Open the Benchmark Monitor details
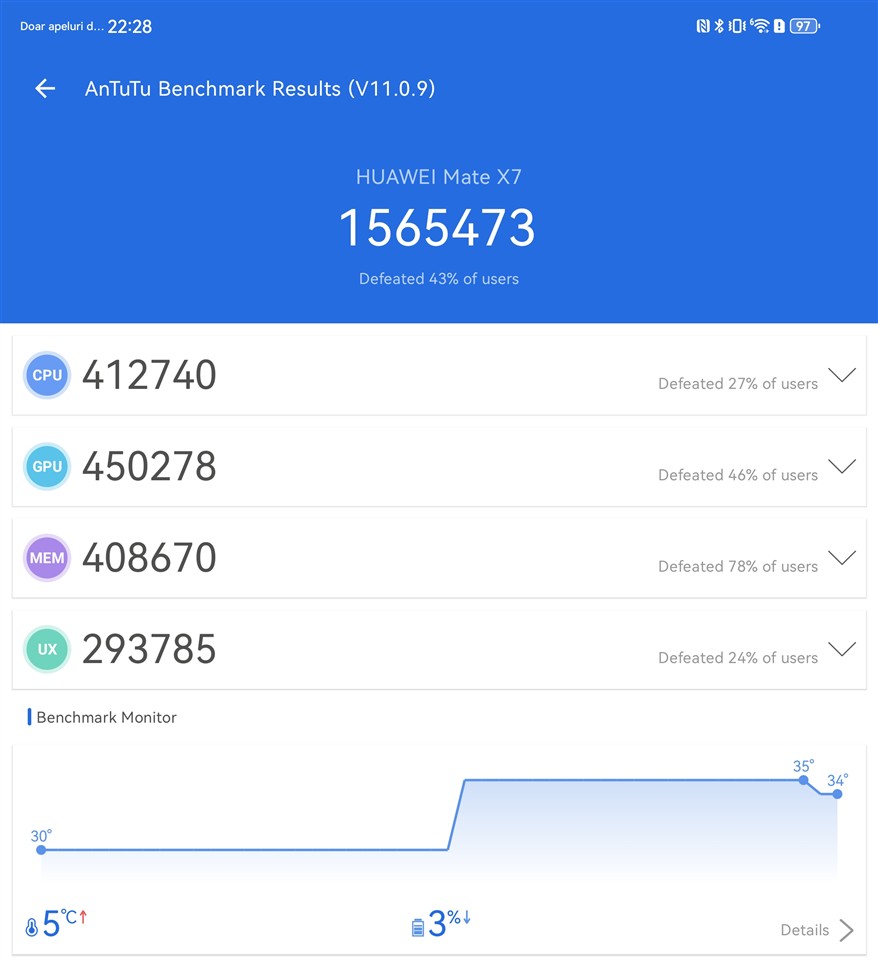 [x=817, y=930]
